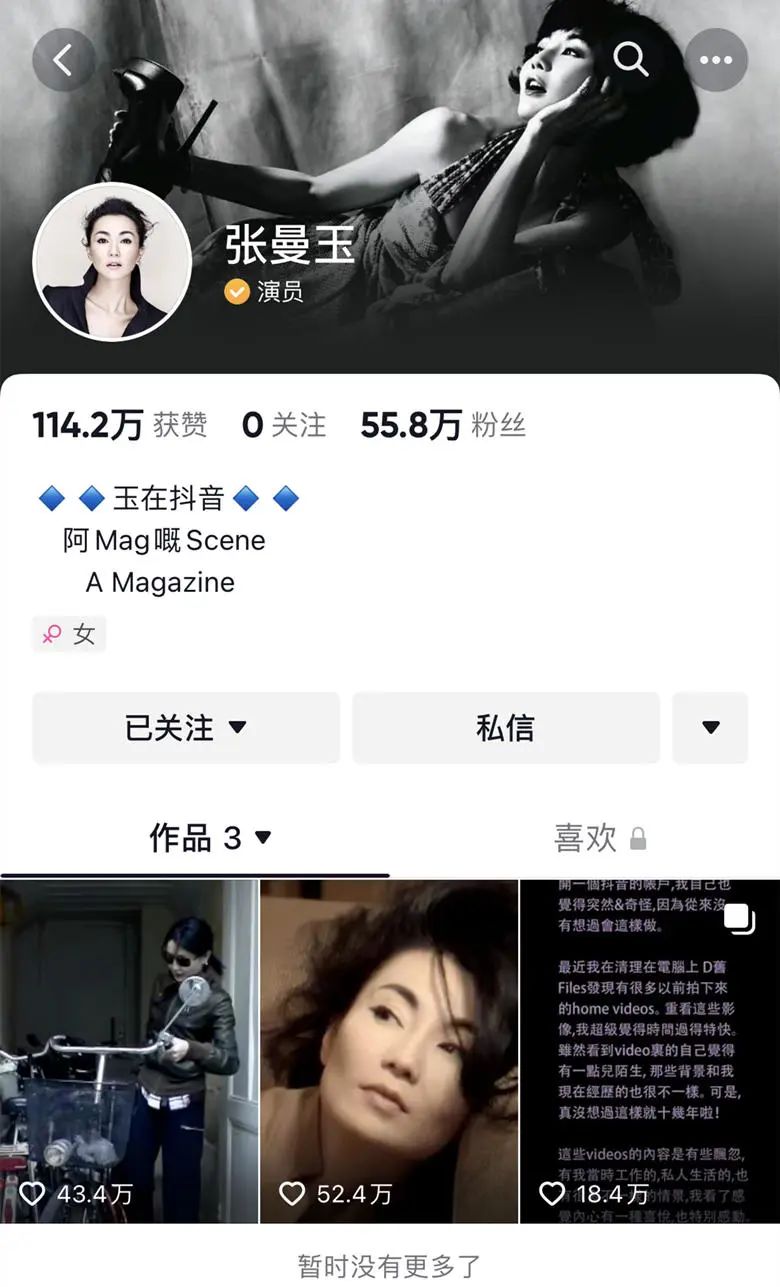Click the heart icon showing 52.4万 likes

[293, 1193]
